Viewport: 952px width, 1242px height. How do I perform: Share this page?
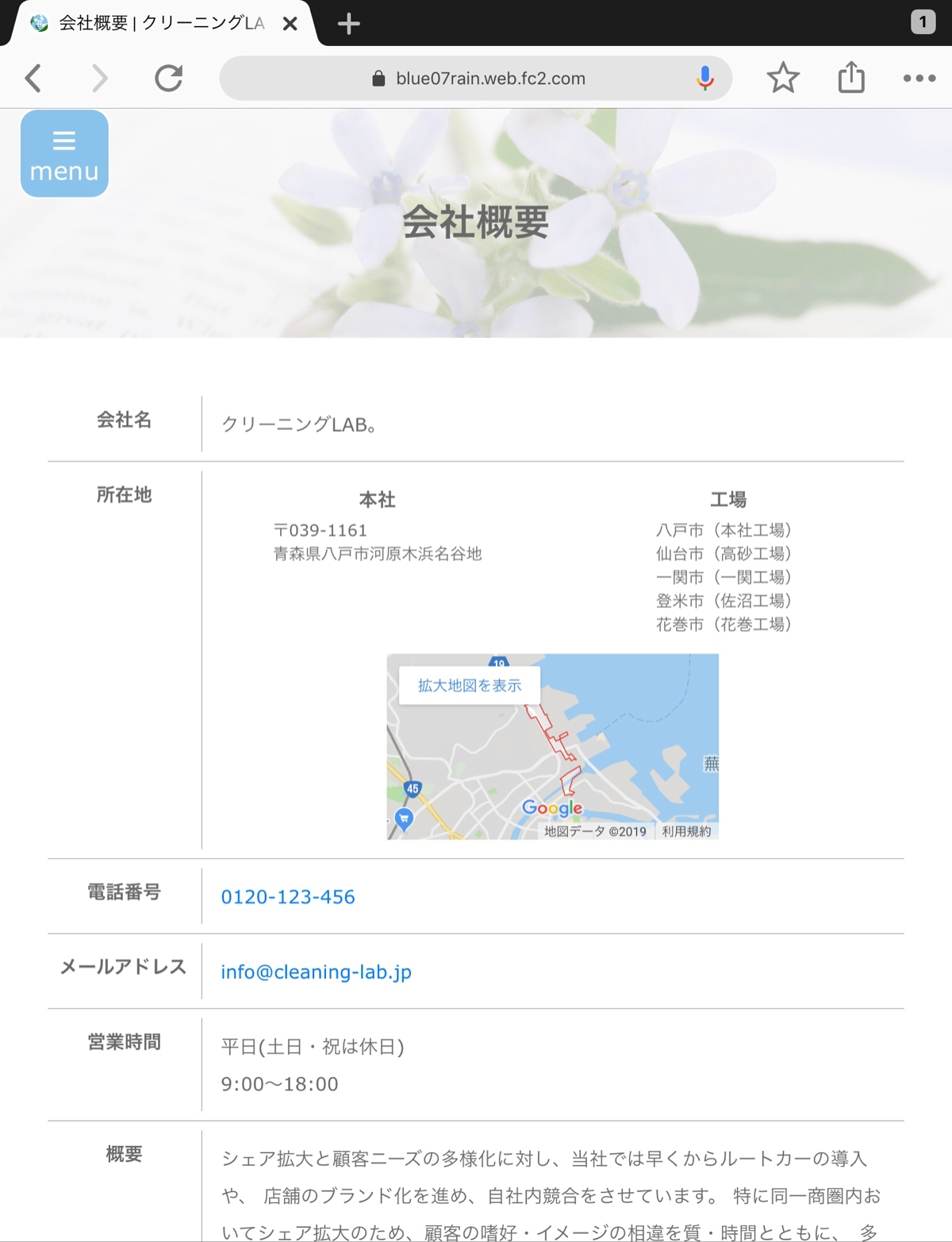851,78
